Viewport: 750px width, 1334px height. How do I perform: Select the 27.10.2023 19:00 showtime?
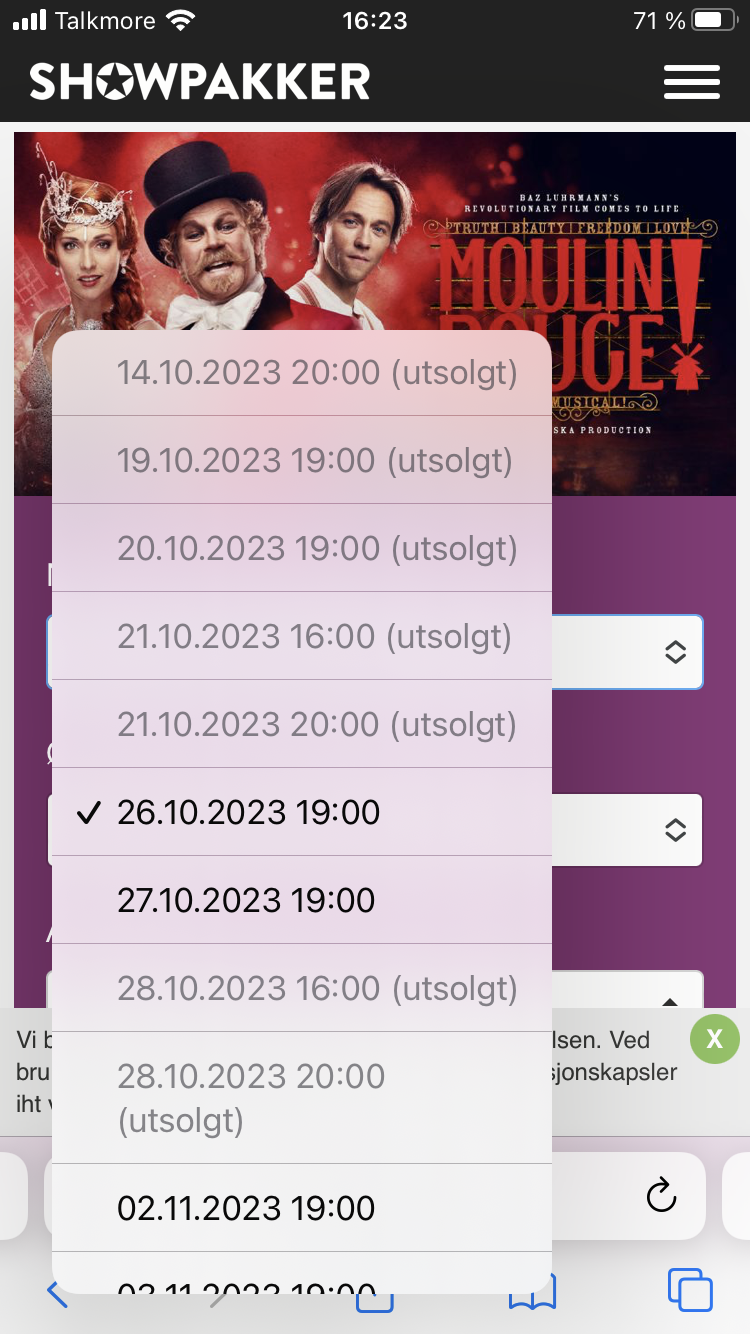301,900
